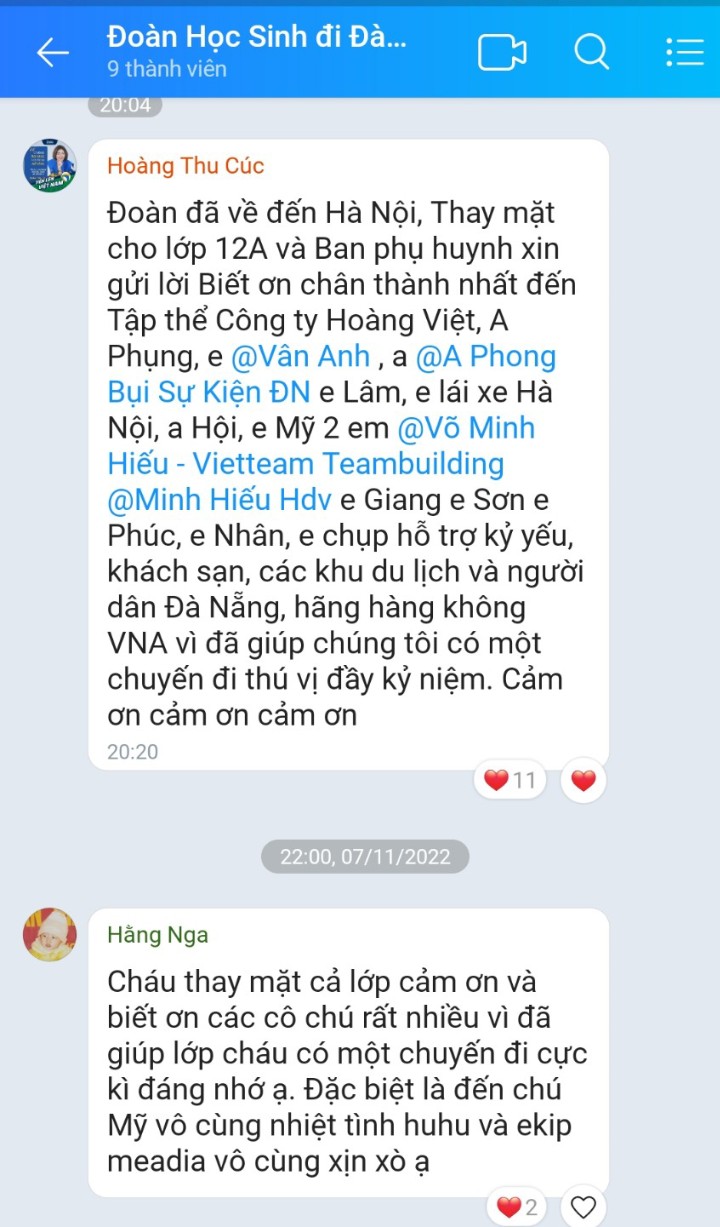The height and width of the screenshot is (1227, 720).
Task: Start a group video call
Action: (501, 52)
